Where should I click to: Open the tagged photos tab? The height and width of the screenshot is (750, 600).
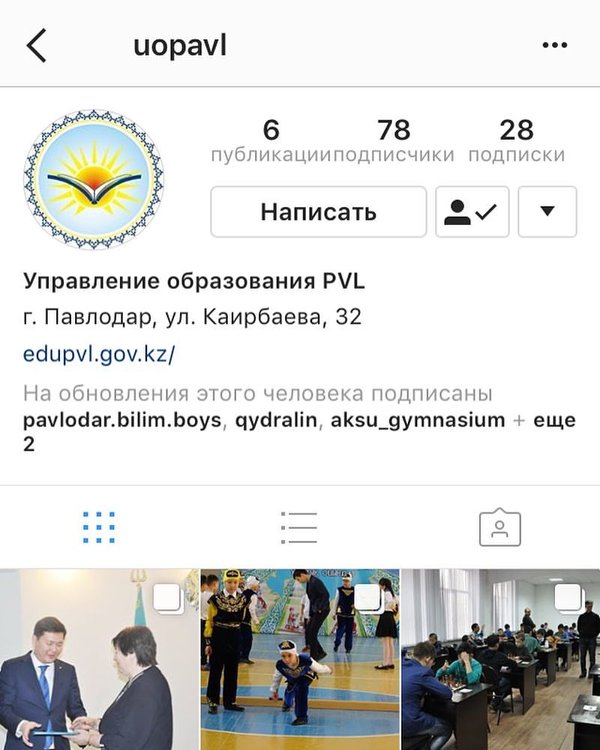tap(500, 527)
